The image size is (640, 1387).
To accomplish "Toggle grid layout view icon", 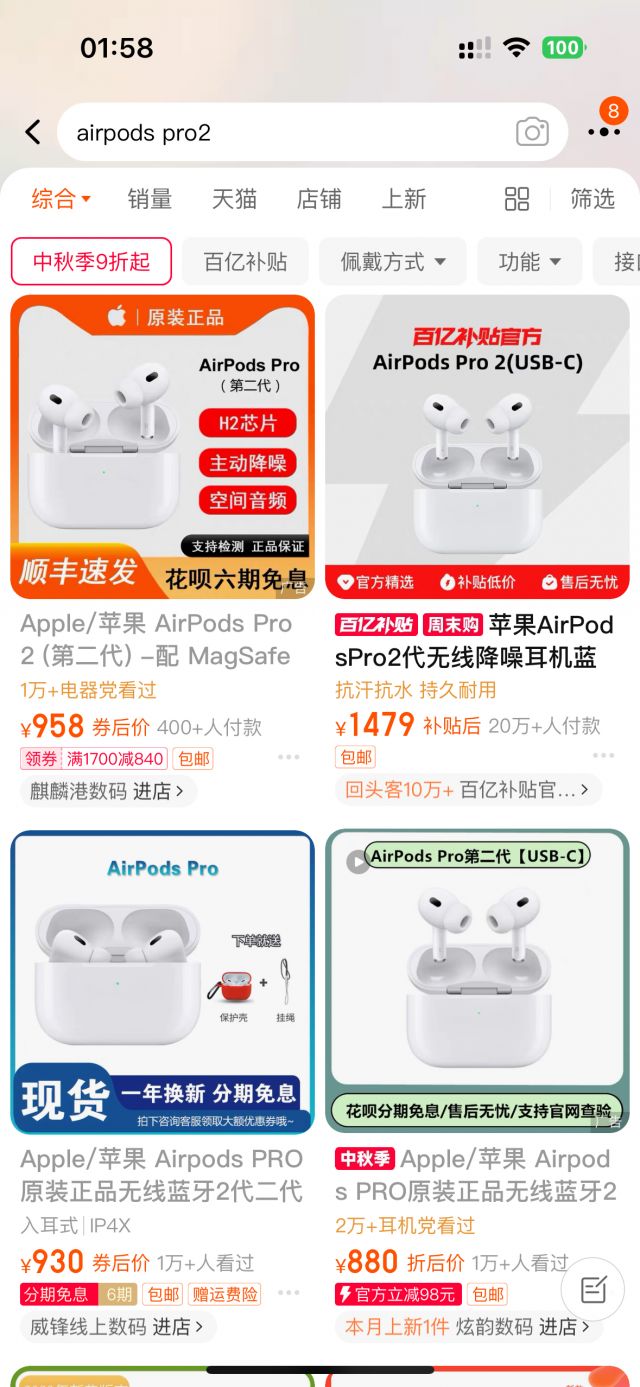I will (x=517, y=199).
